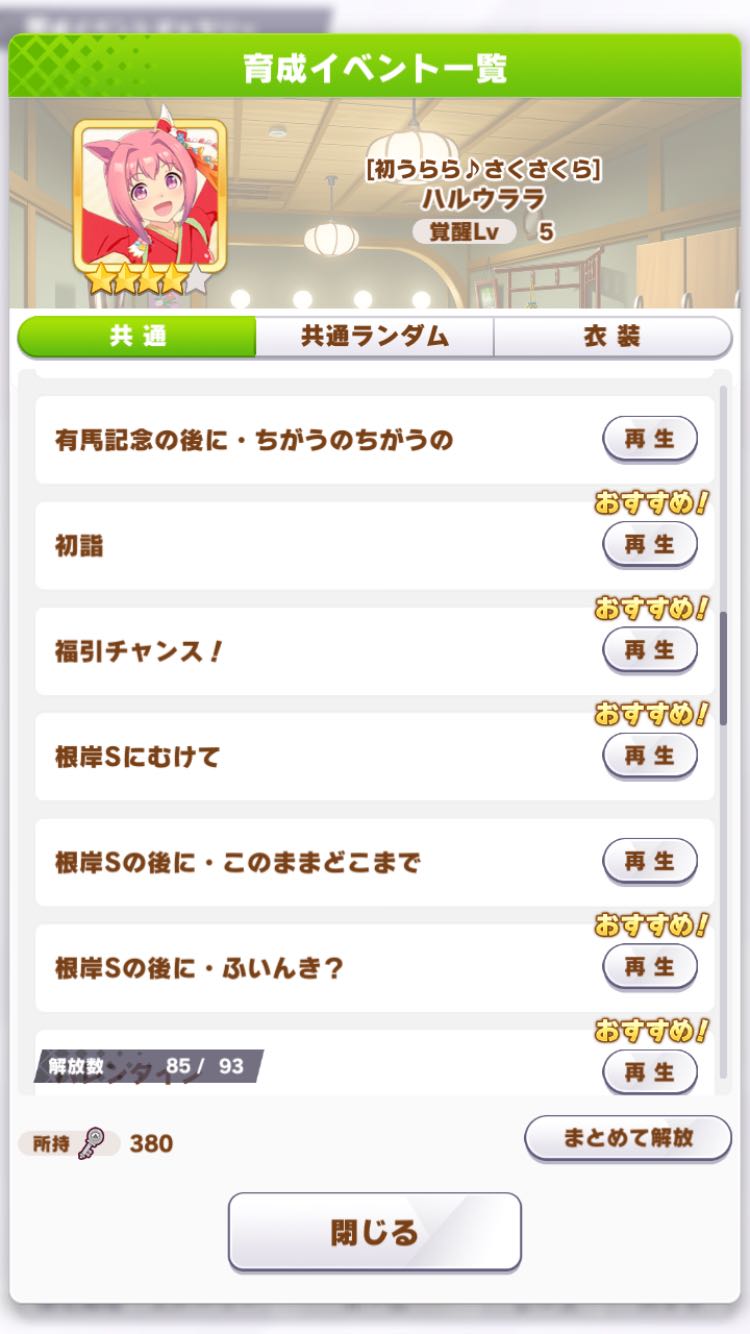Switch to the 共通 tab
750x1334 pixels.
(x=137, y=337)
